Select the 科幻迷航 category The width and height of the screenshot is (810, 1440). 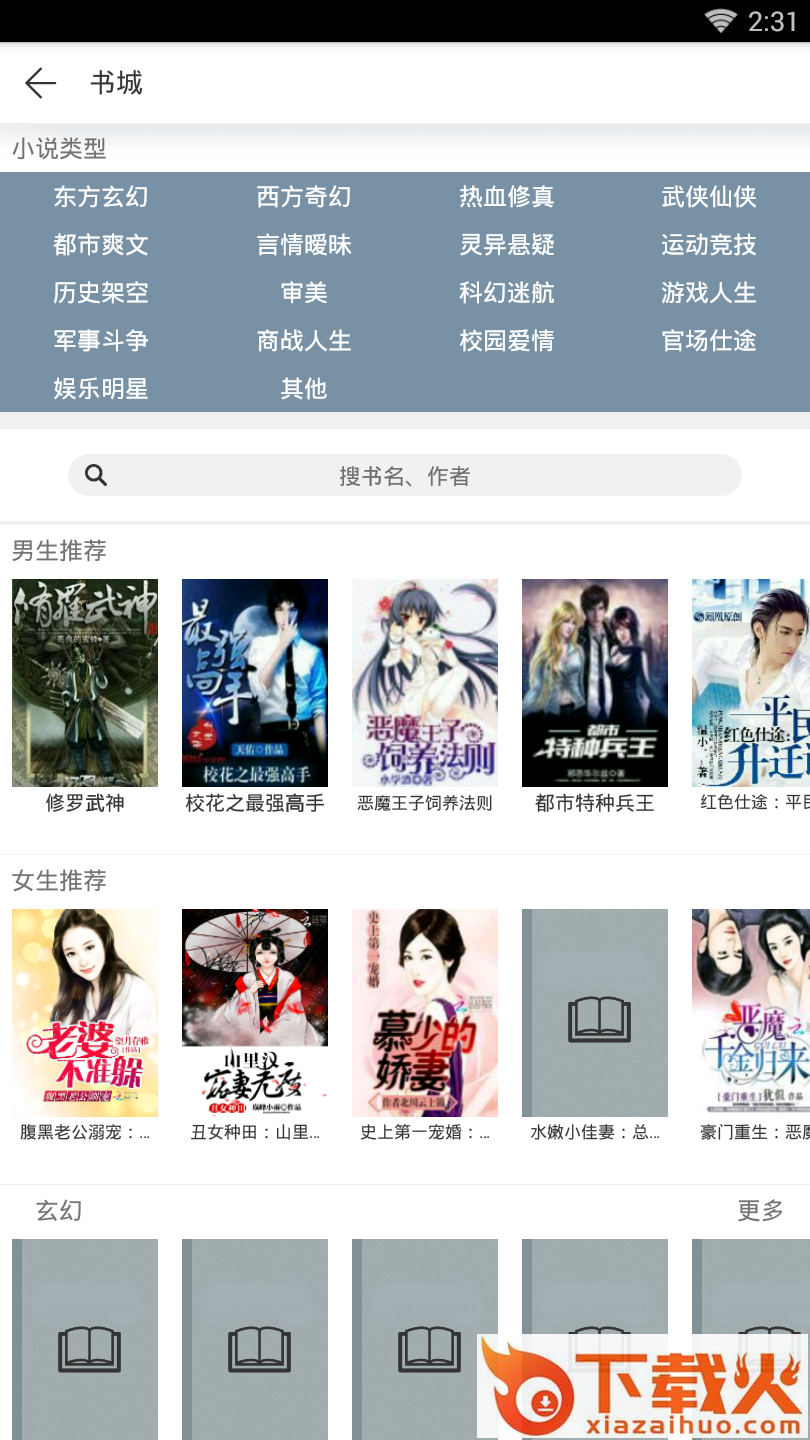point(506,293)
